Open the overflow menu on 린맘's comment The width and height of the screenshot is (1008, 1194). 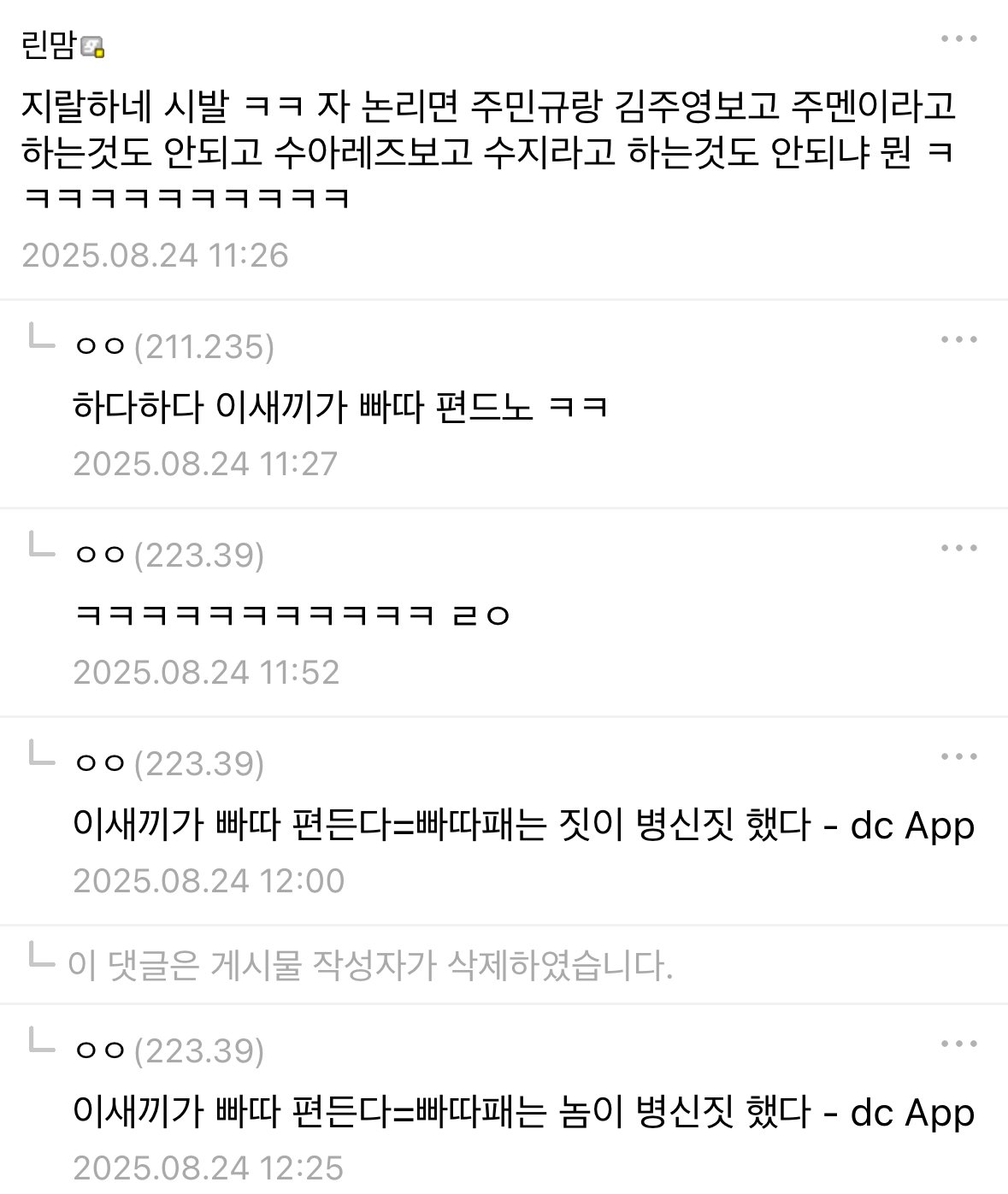coord(958,39)
